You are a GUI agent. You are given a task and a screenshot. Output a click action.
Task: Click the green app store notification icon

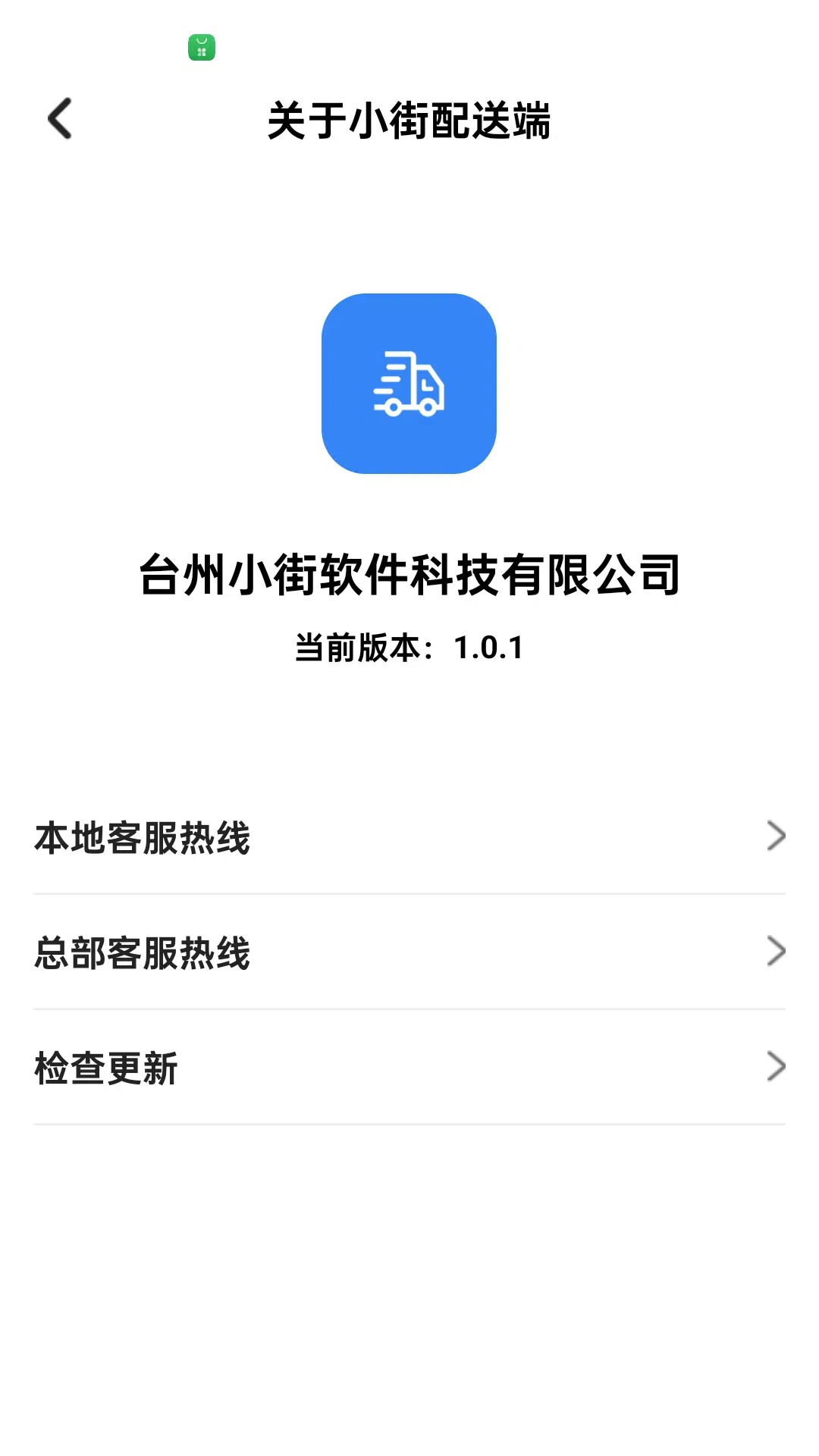200,47
